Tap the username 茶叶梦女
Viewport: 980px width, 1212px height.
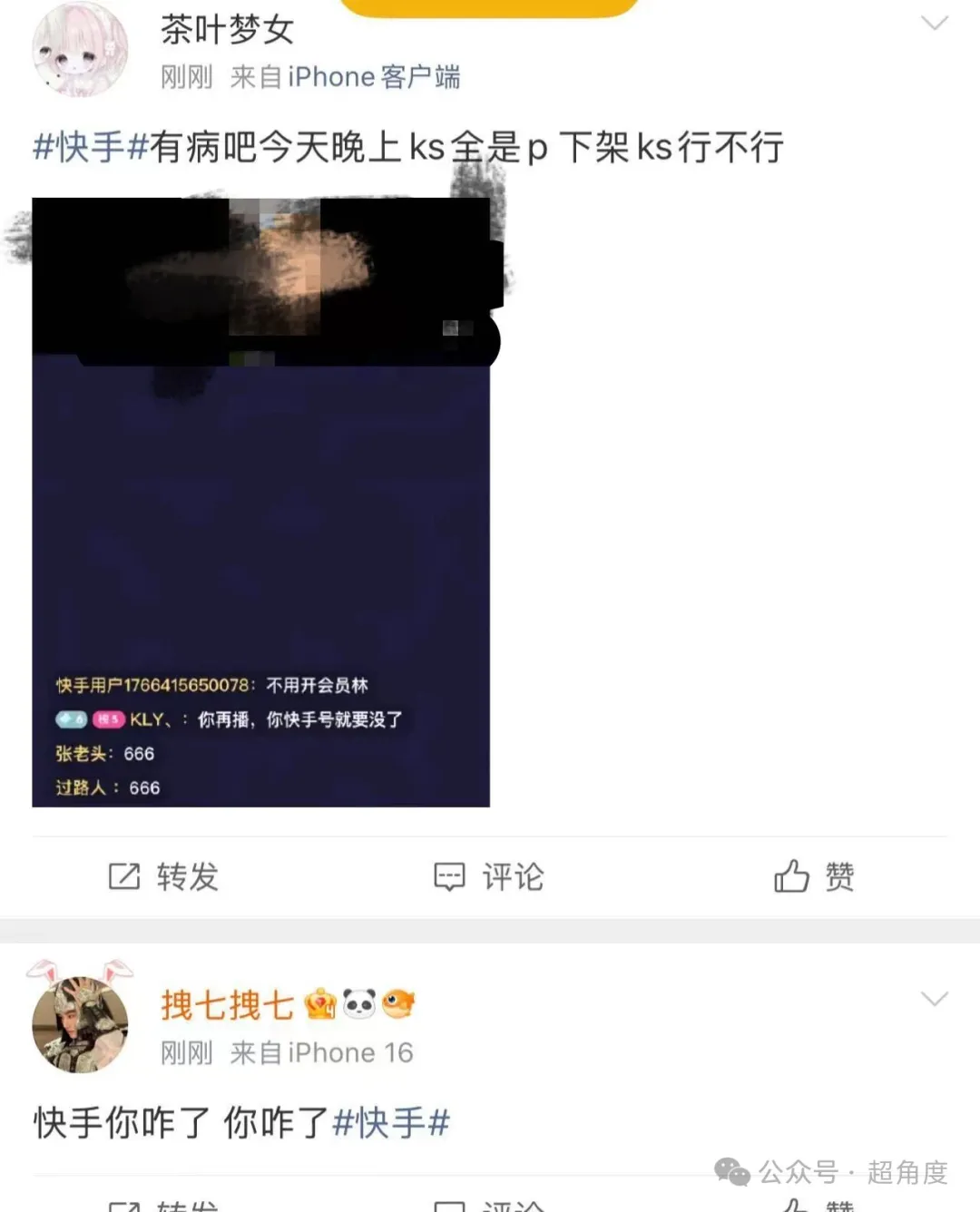click(x=227, y=30)
